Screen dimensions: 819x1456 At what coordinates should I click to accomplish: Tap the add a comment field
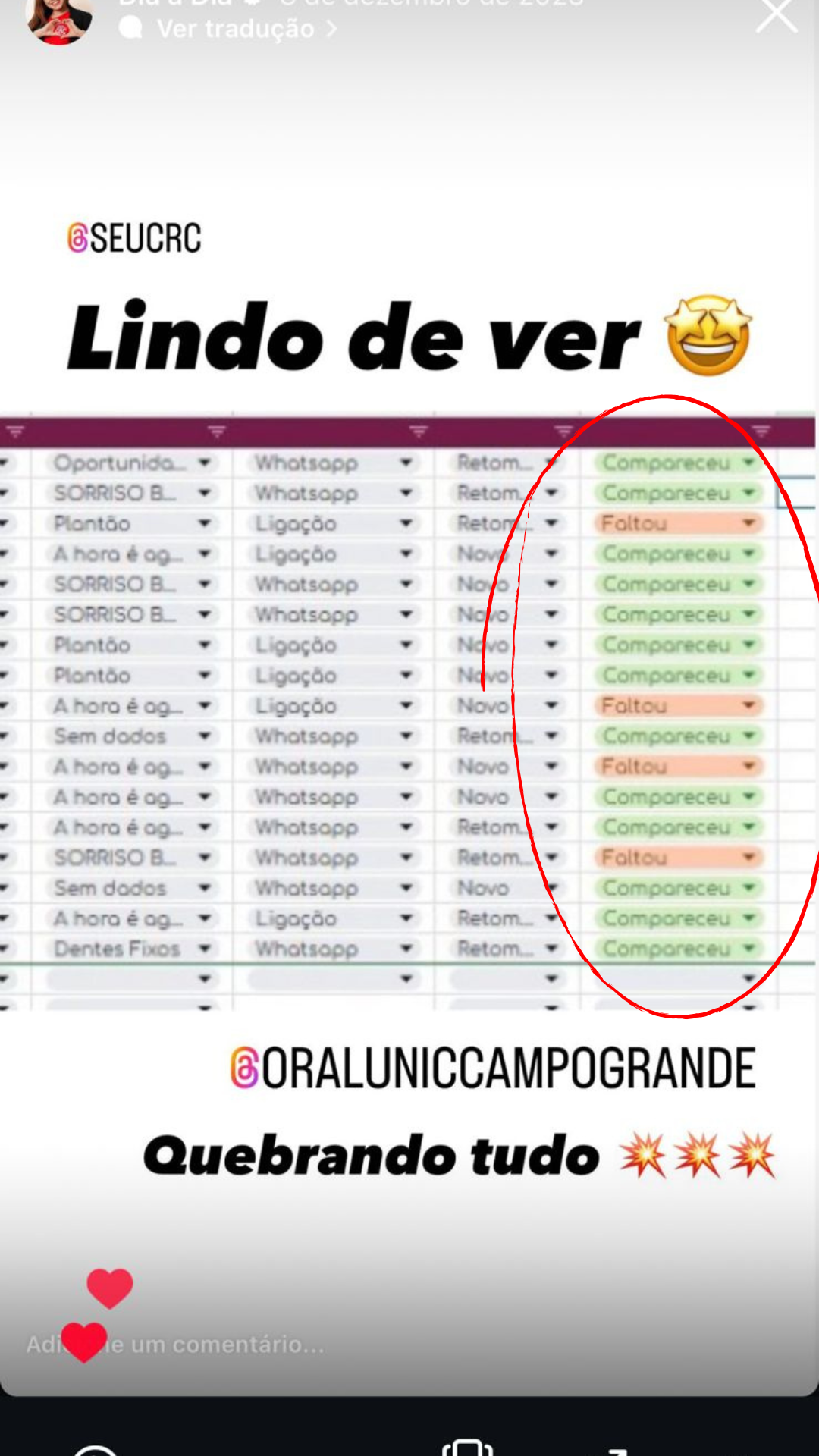[227, 1345]
